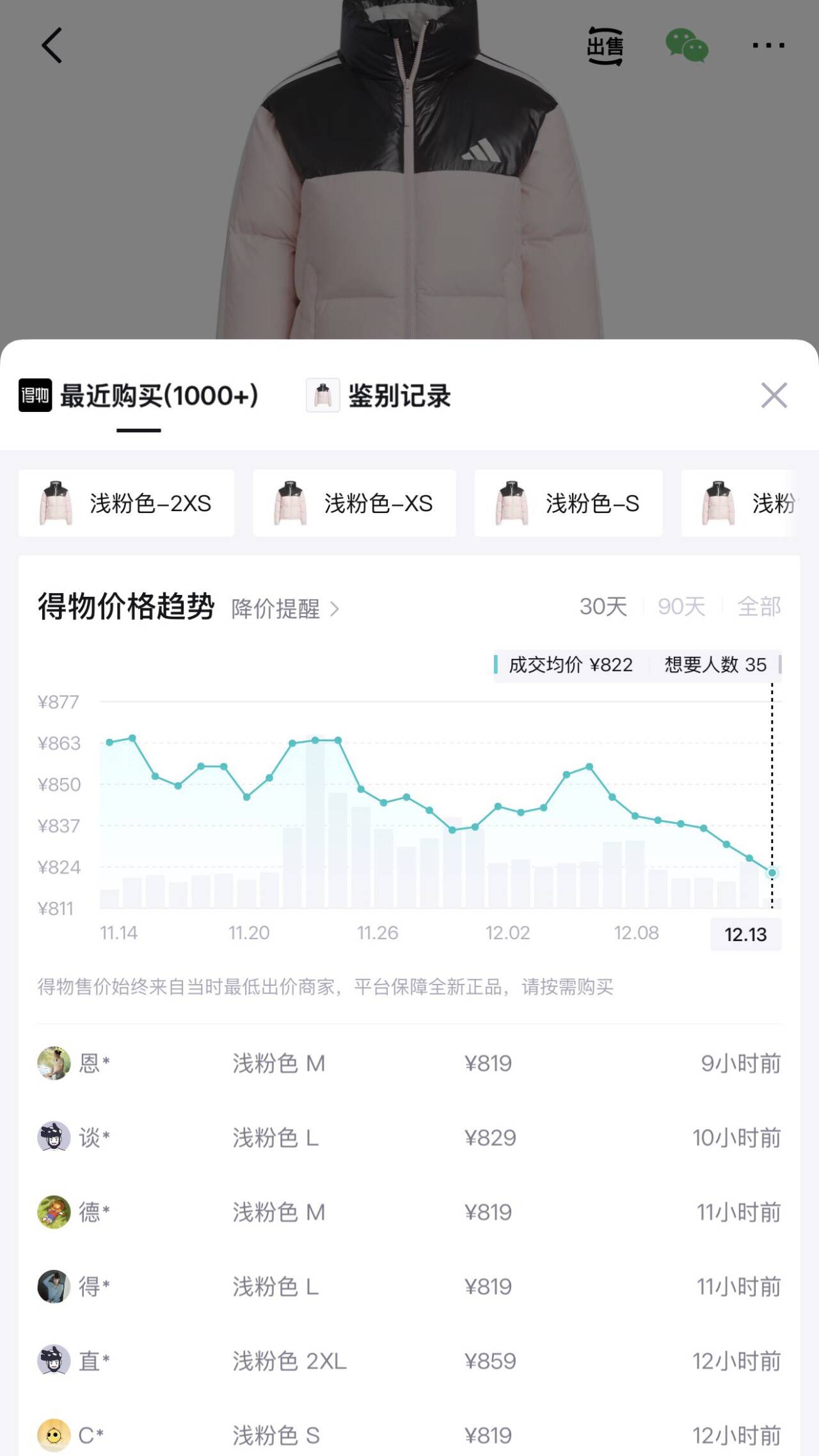Open the three-dot overflow menu

pos(768,45)
